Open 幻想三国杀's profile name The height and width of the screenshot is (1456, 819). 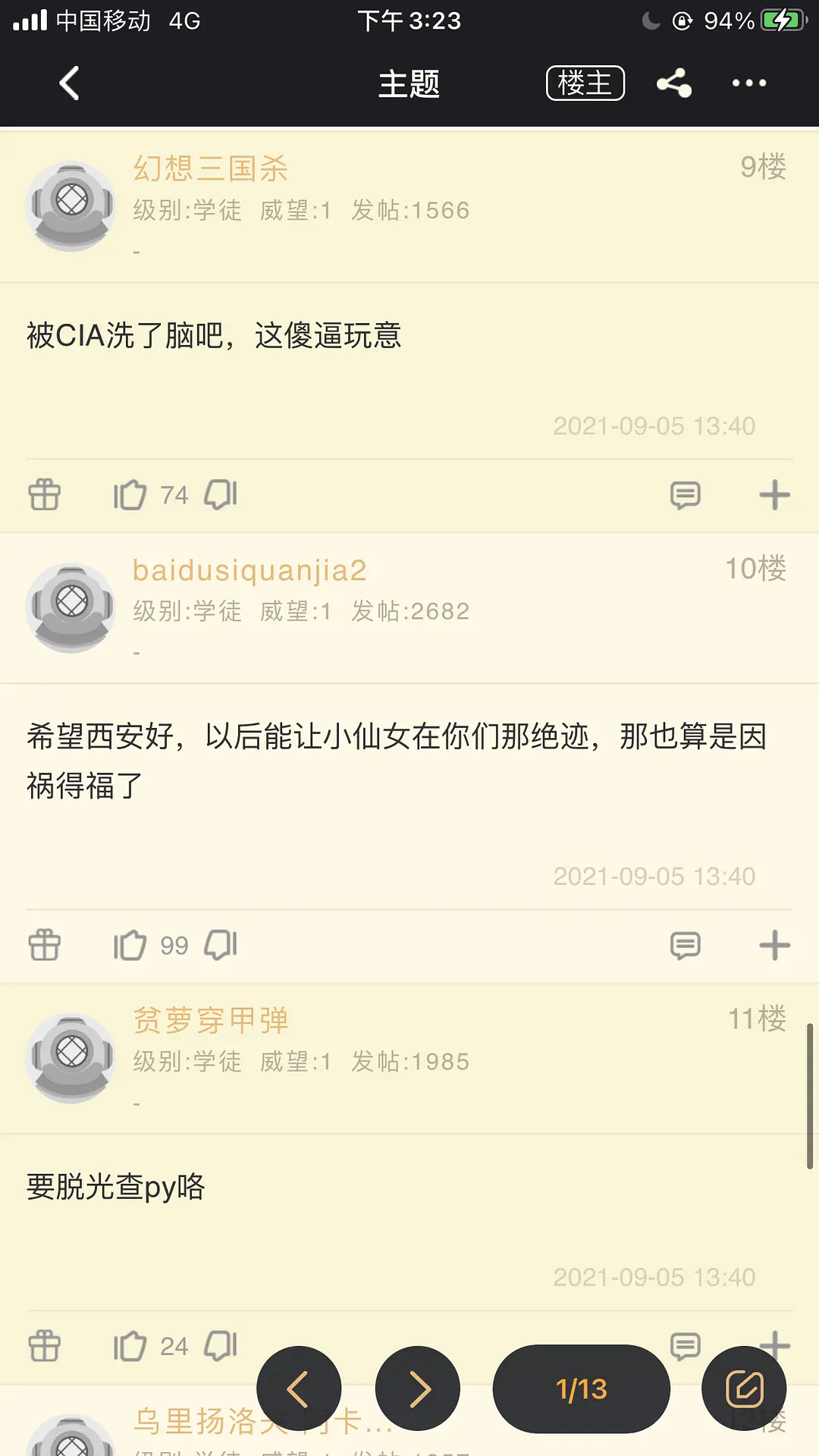[x=211, y=168]
